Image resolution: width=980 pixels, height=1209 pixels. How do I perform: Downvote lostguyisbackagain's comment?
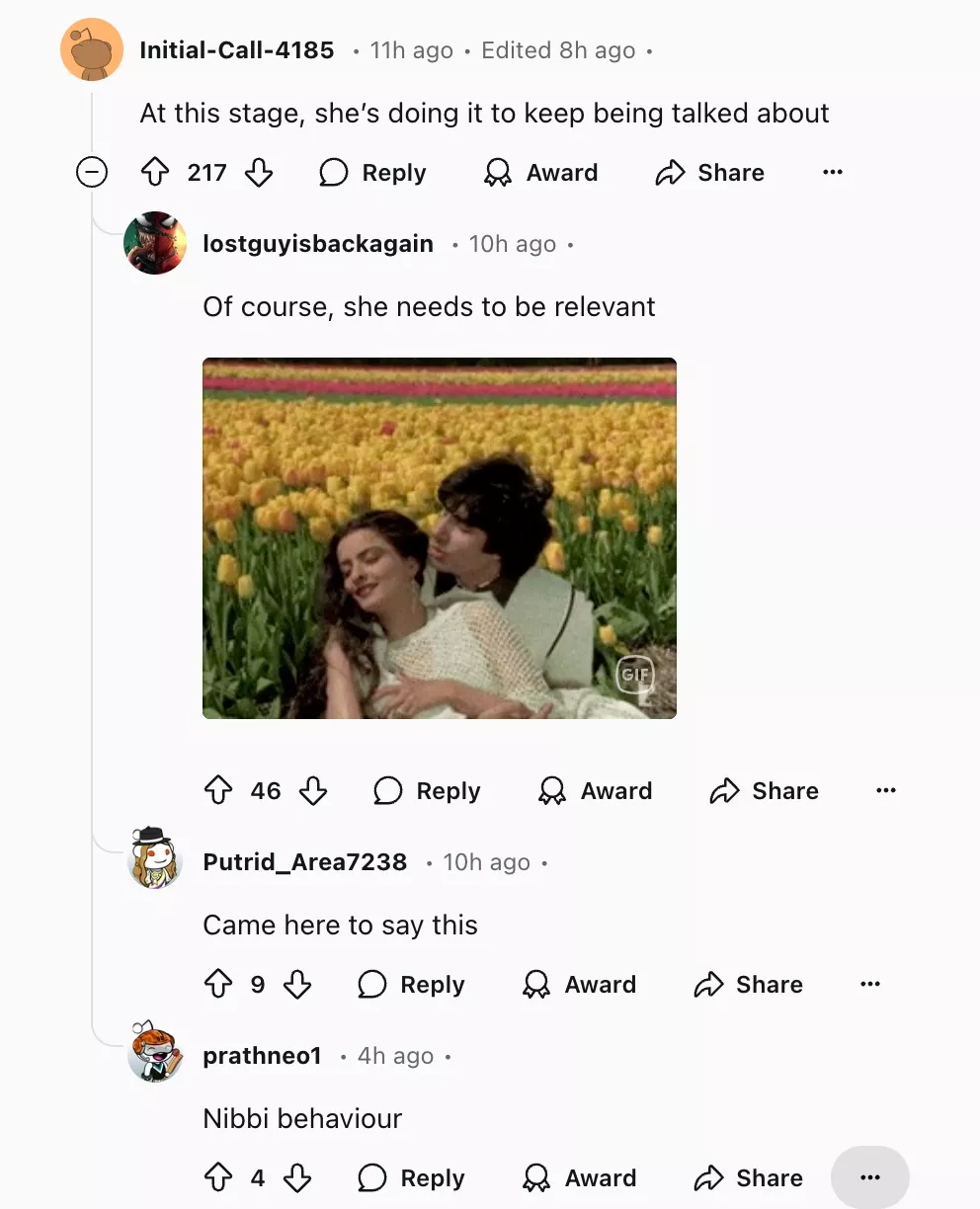click(313, 791)
